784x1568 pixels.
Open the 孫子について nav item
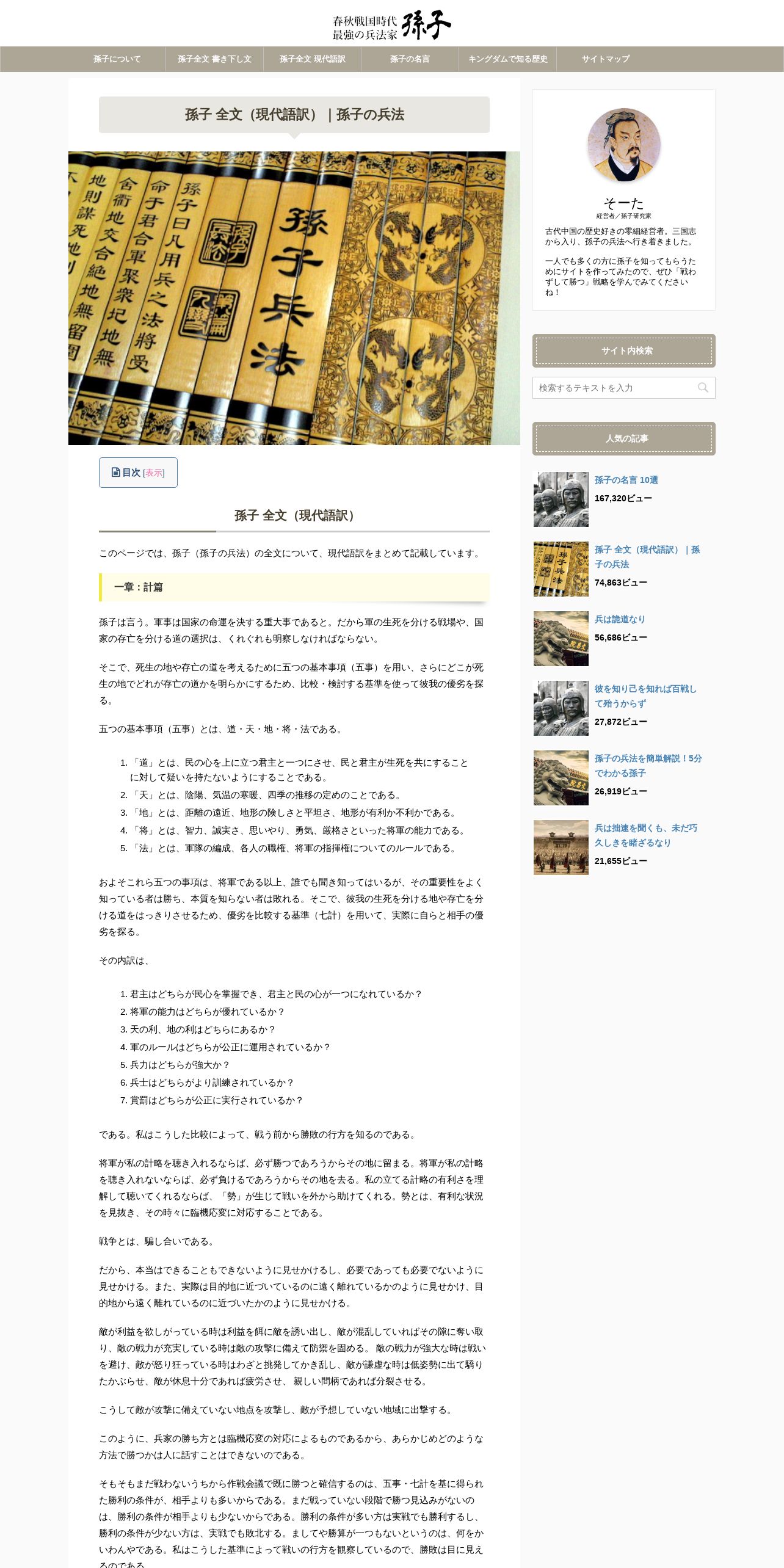(117, 59)
